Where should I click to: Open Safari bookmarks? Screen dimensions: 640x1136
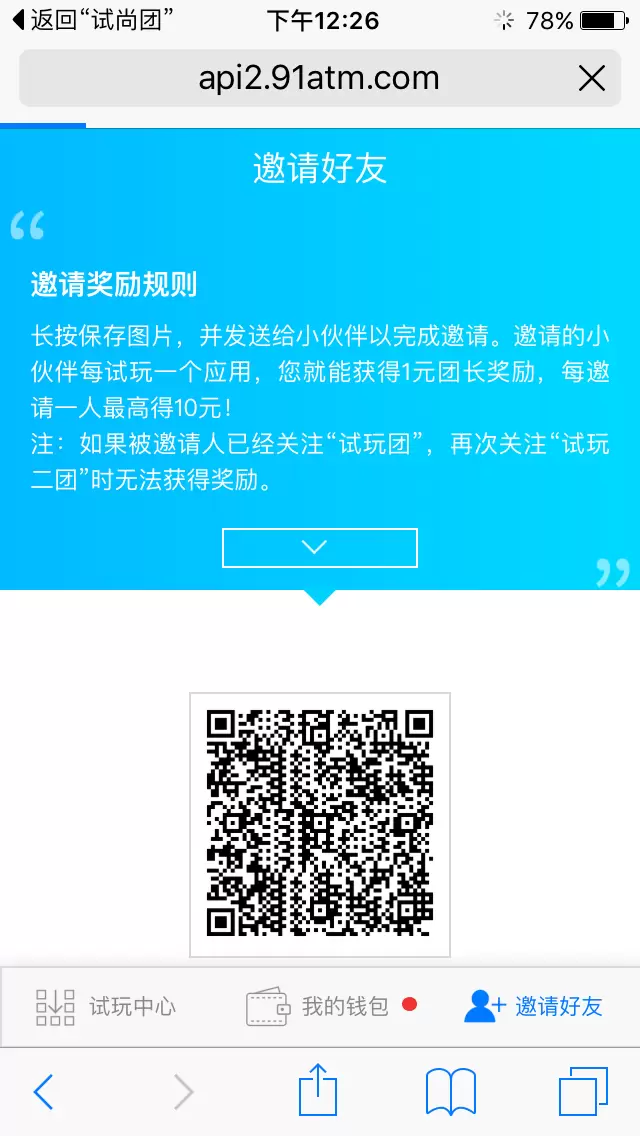point(450,1091)
